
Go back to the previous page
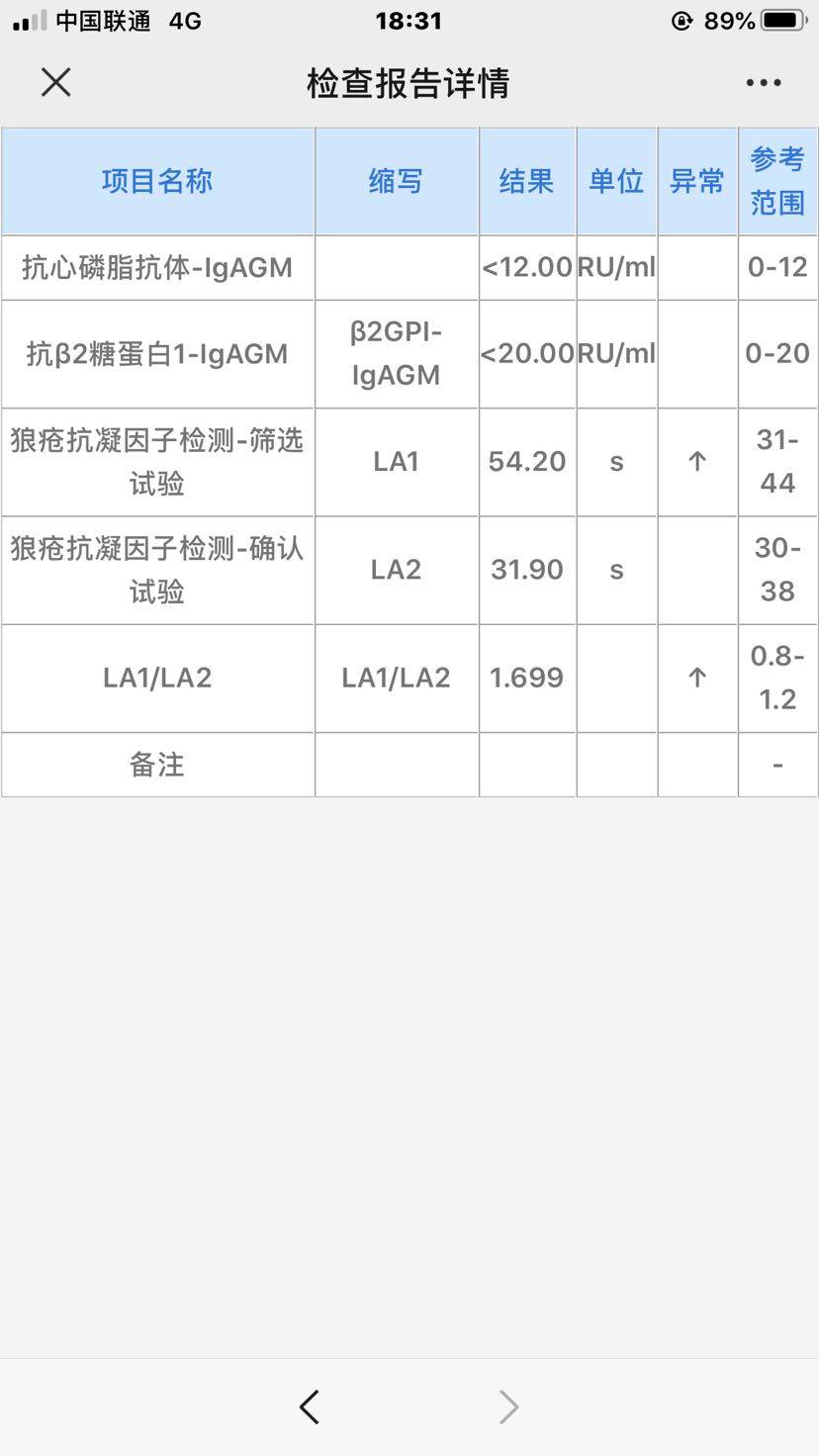[x=310, y=1407]
